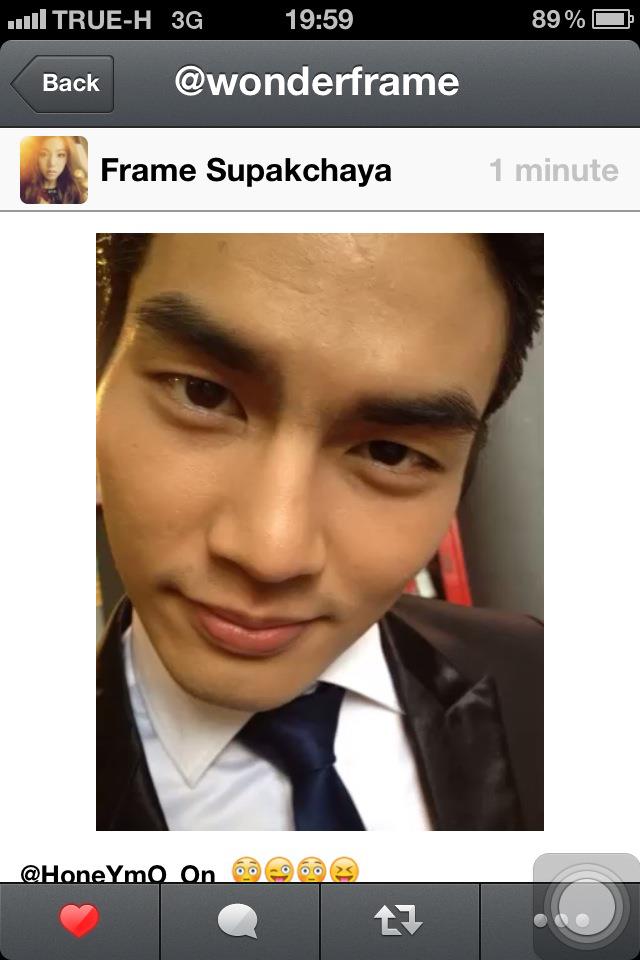Go back using the Back button
Image resolution: width=640 pixels, height=960 pixels.
click(x=64, y=83)
